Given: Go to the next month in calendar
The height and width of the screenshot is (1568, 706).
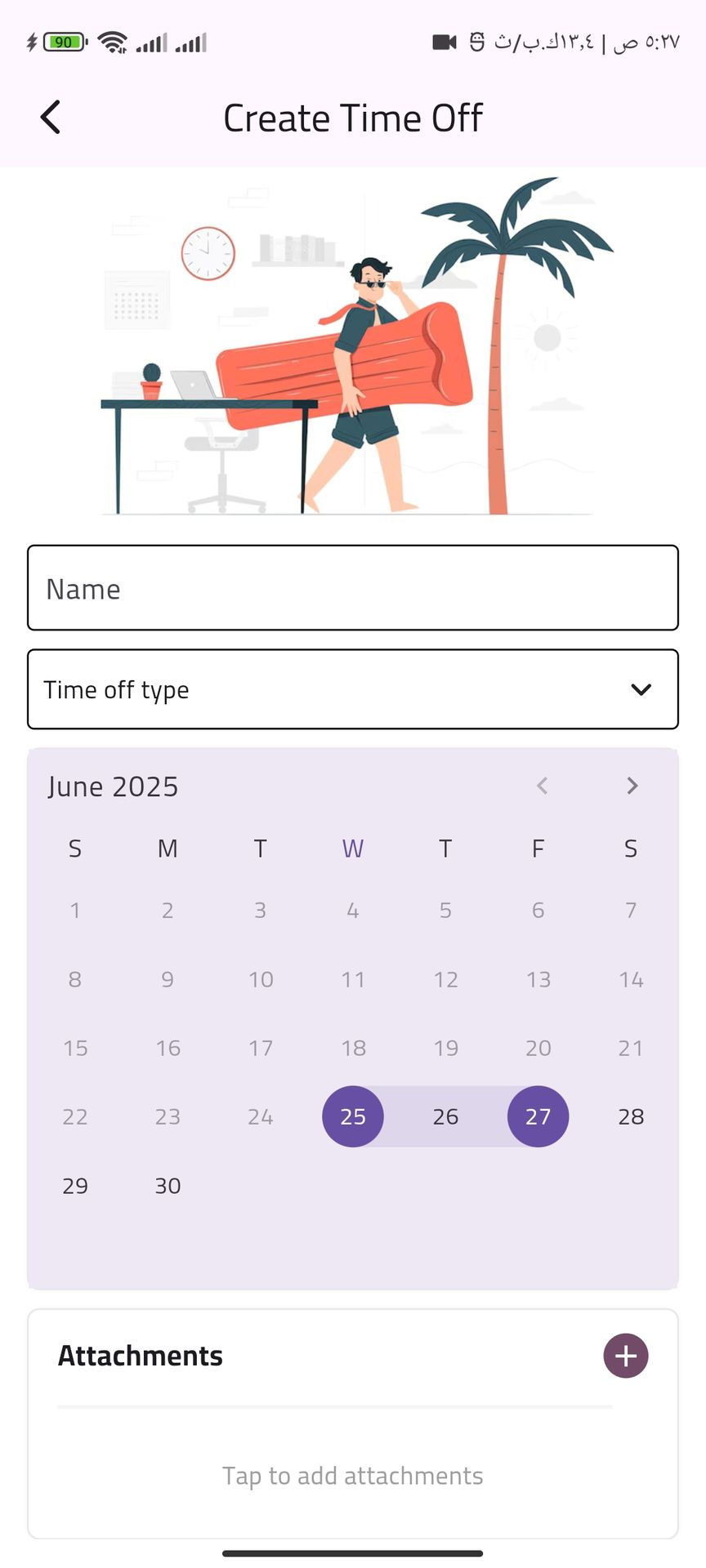Looking at the screenshot, I should pyautogui.click(x=632, y=786).
